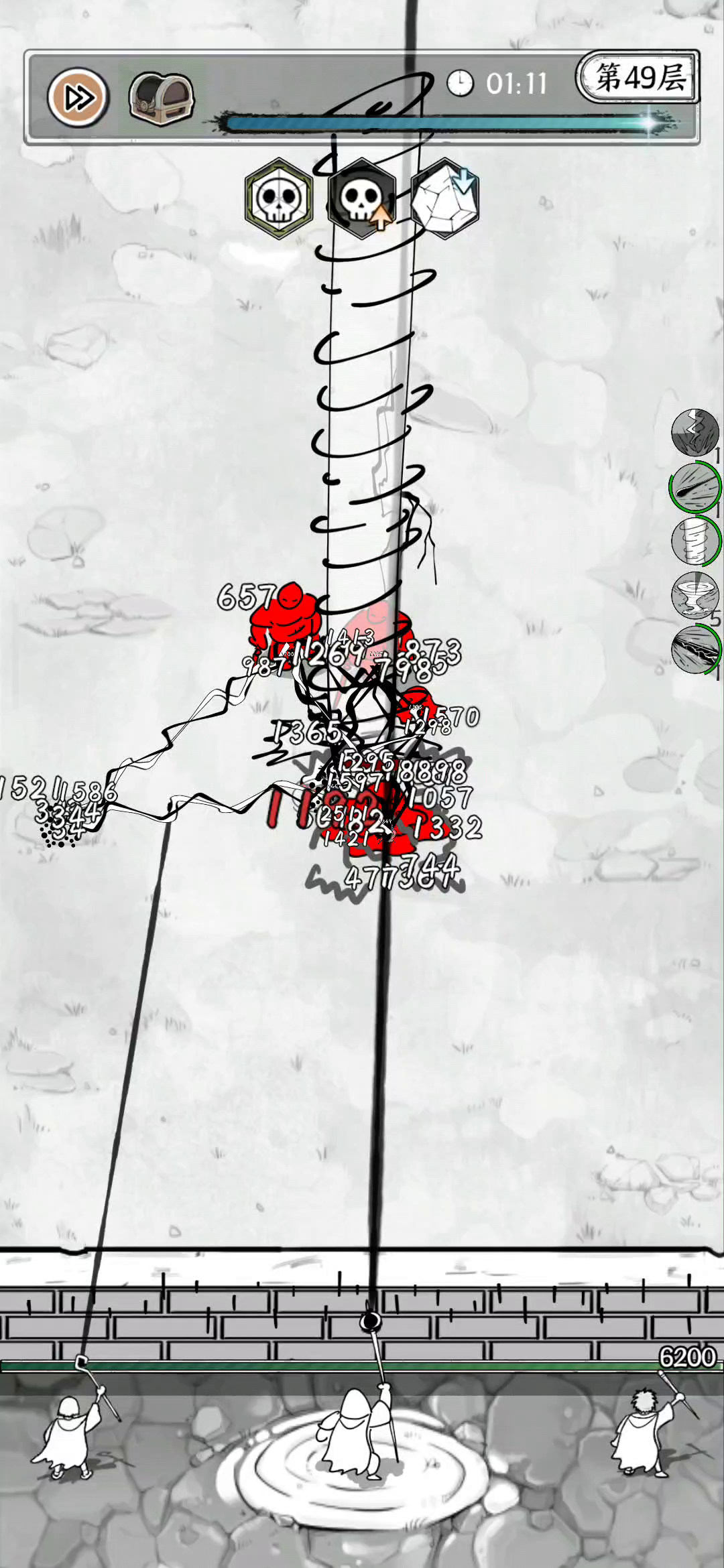Tap the fast-forward speed button
The height and width of the screenshot is (1568, 724).
pos(78,98)
